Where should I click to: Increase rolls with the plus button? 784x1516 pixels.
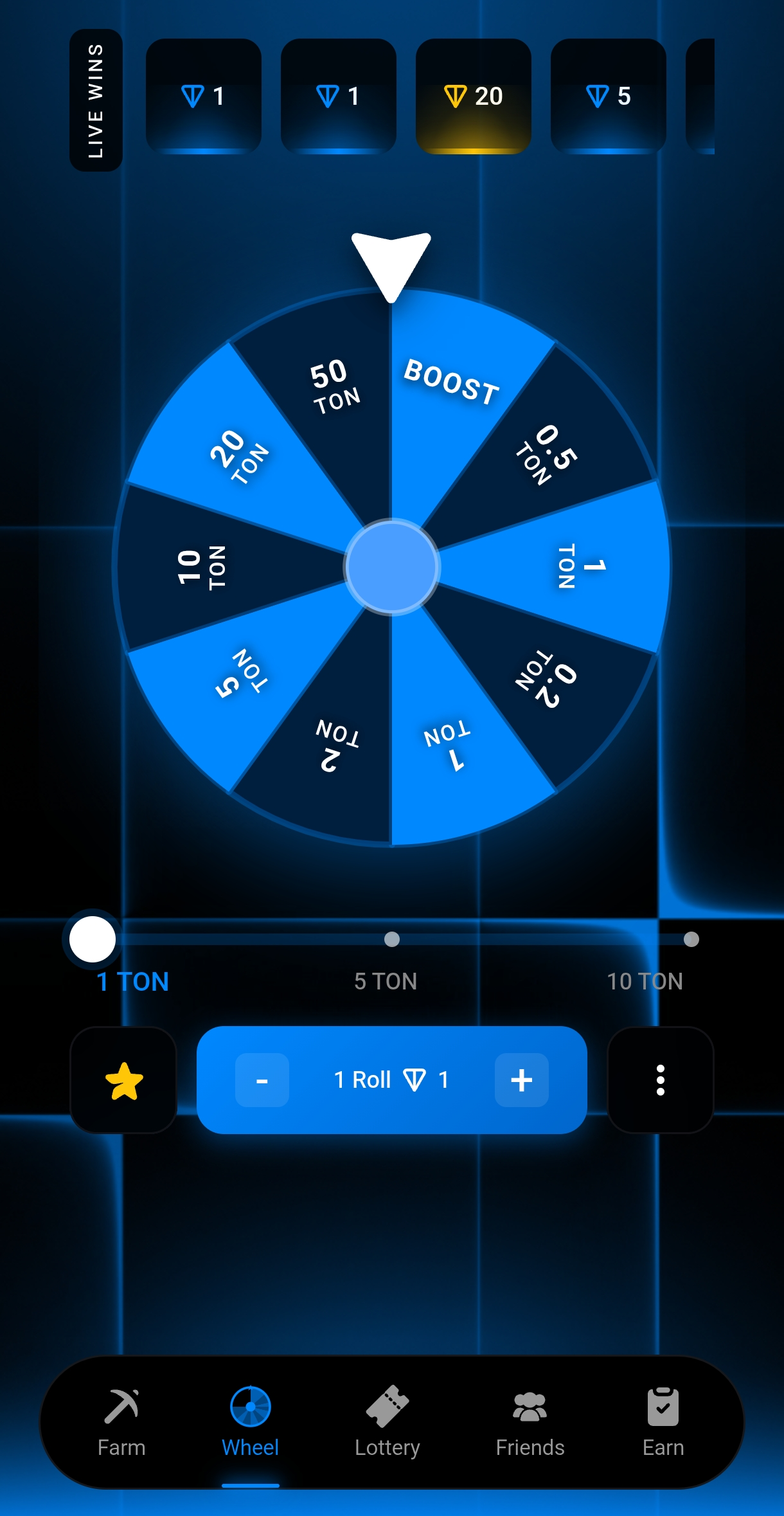pyautogui.click(x=521, y=1080)
